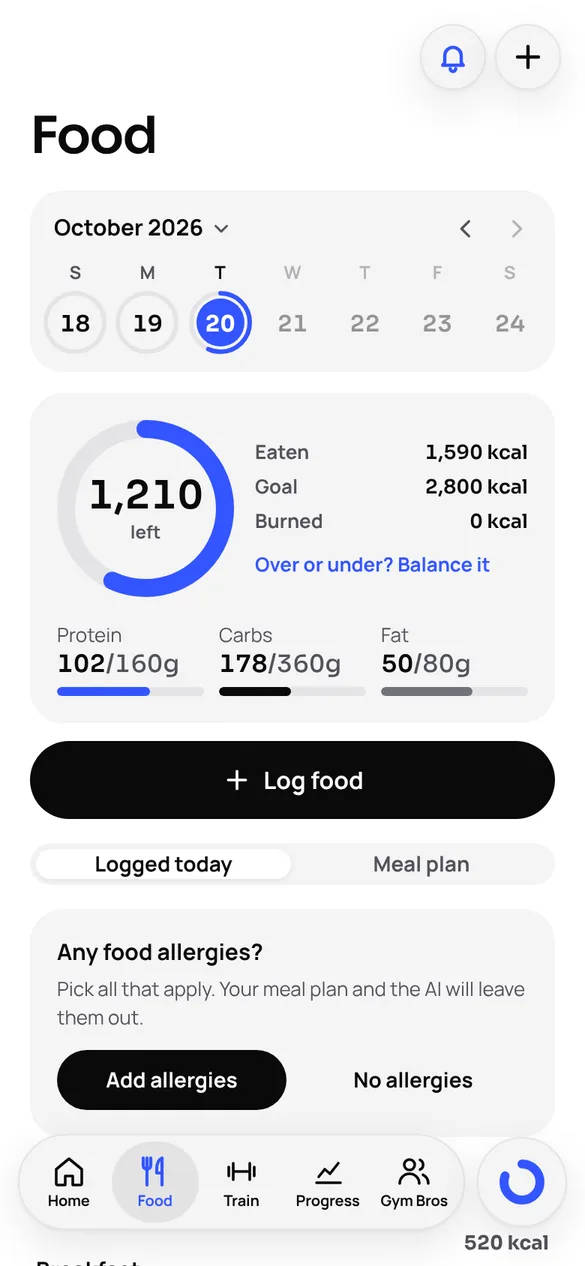The width and height of the screenshot is (585, 1266).
Task: Go to the Home tab
Action: [69, 1183]
